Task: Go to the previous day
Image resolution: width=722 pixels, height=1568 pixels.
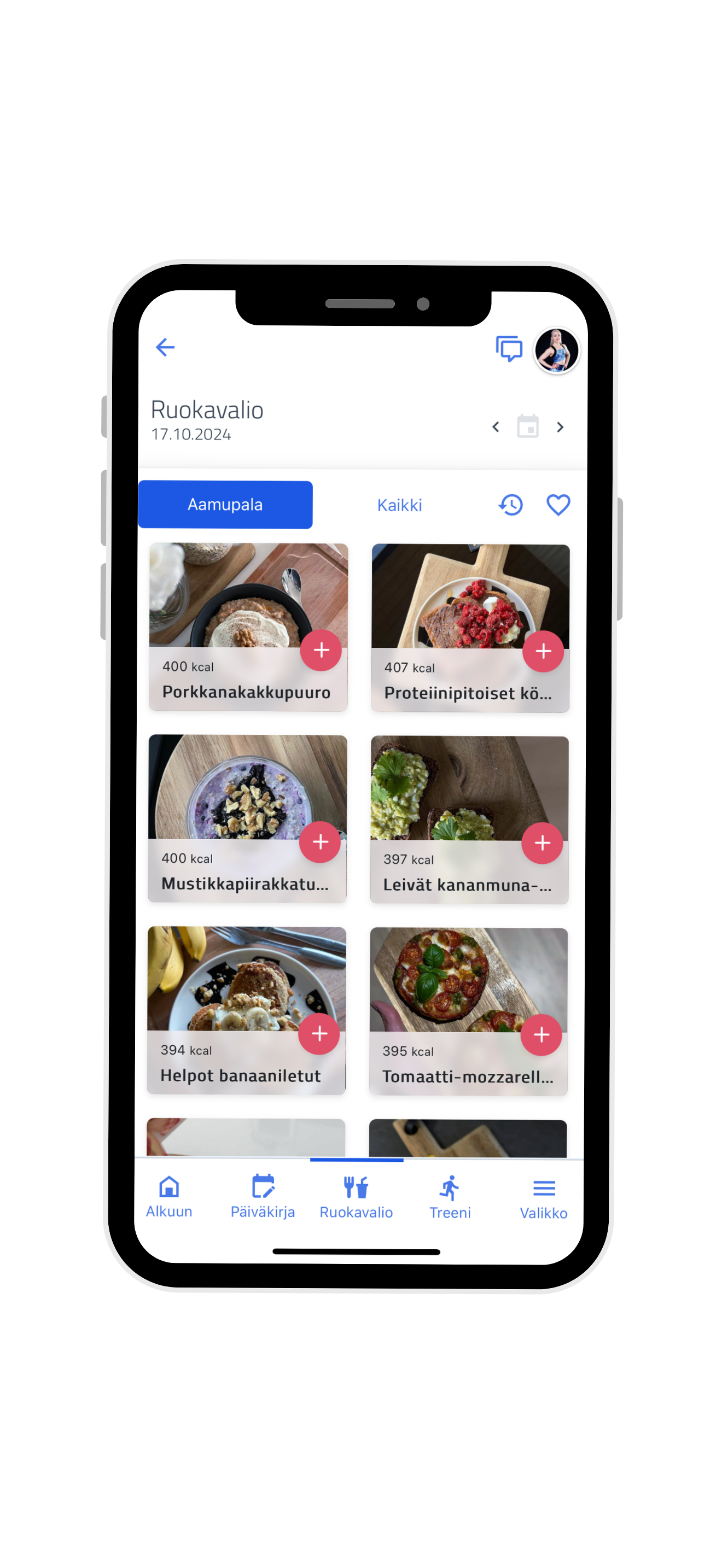Action: click(x=496, y=428)
